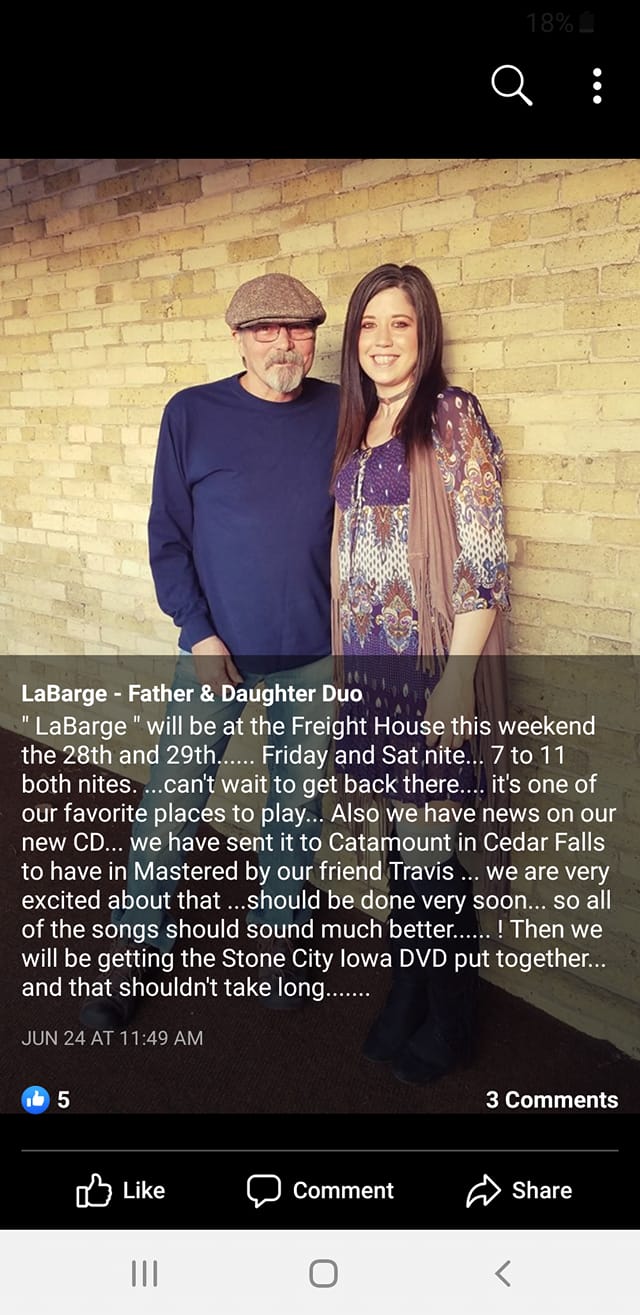This screenshot has height=1315, width=640.
Task: Open the three-dot overflow menu
Action: 597,86
